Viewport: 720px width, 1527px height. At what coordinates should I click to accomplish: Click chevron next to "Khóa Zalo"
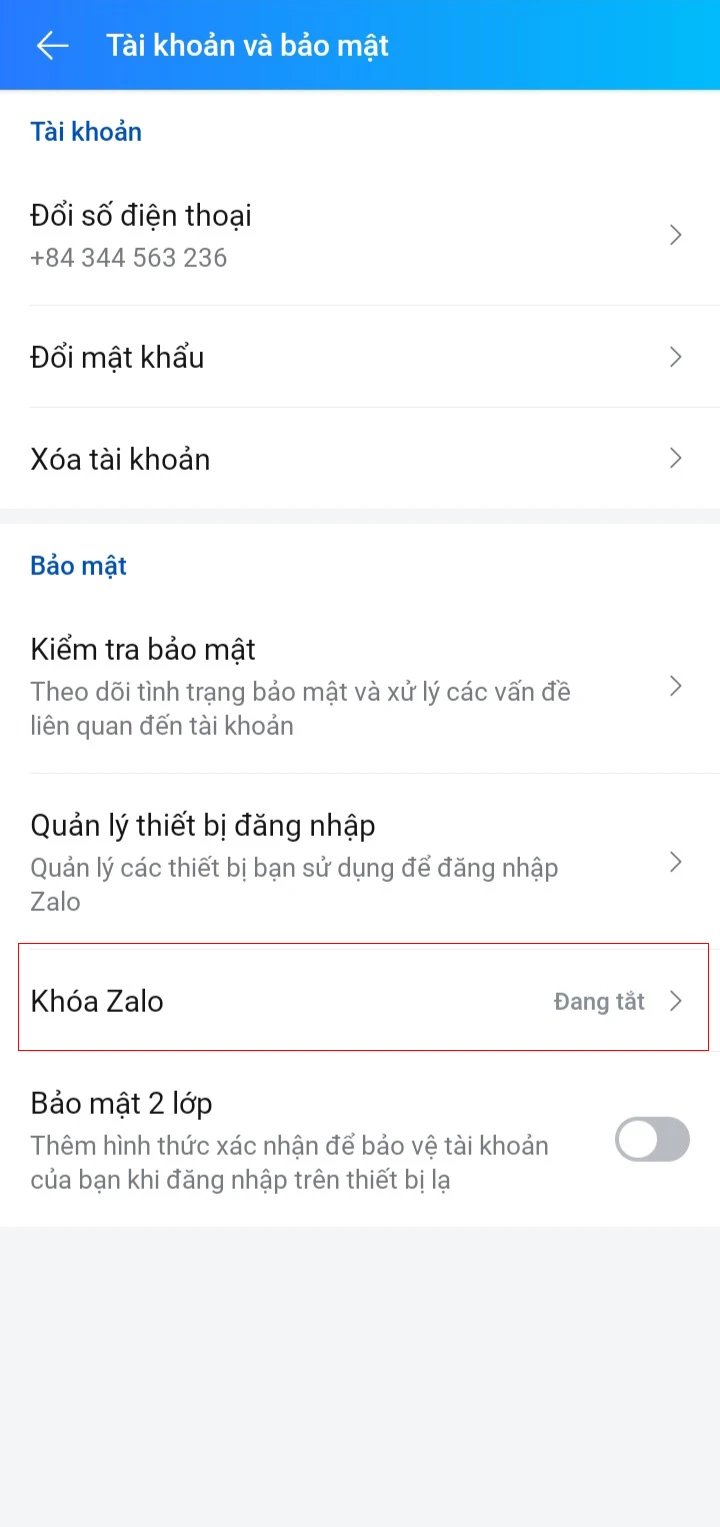click(677, 1000)
